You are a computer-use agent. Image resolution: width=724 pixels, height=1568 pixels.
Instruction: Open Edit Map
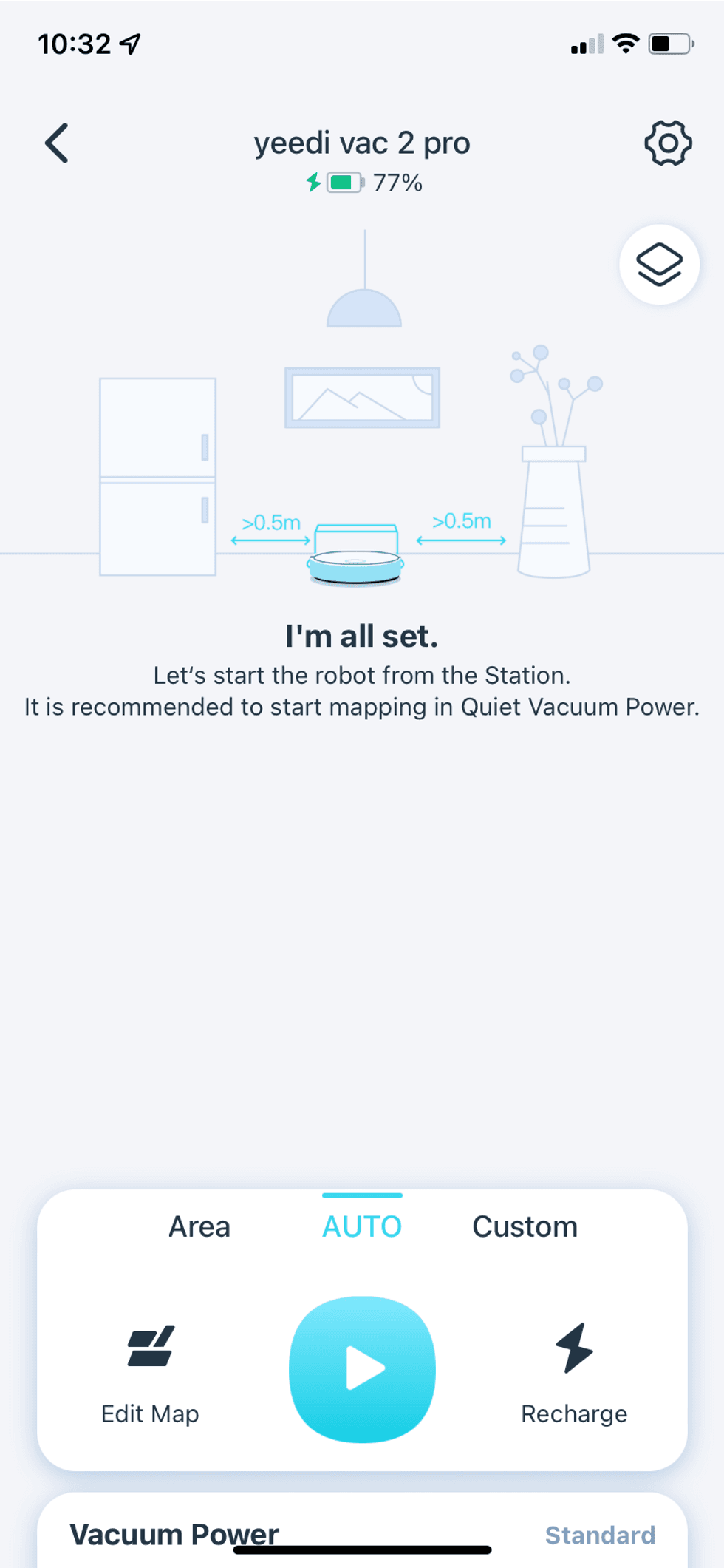[149, 1371]
